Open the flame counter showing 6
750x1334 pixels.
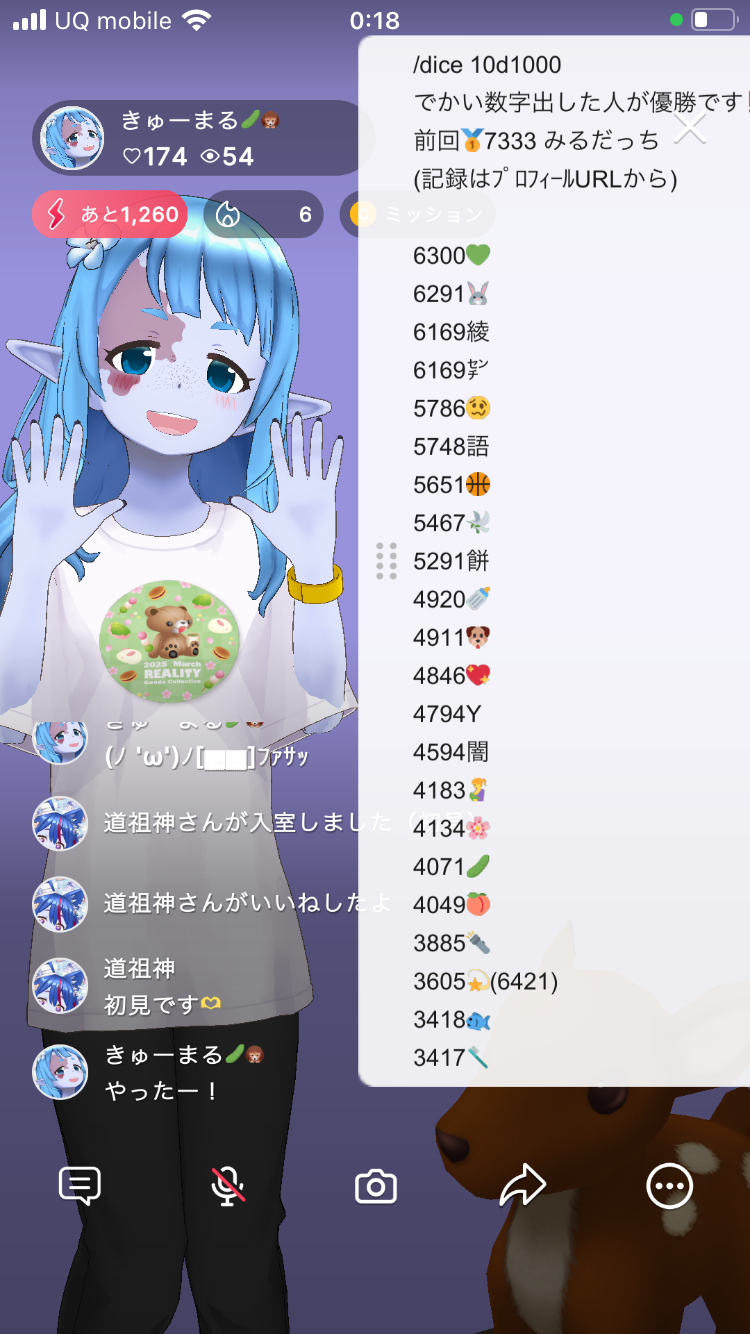point(264,214)
